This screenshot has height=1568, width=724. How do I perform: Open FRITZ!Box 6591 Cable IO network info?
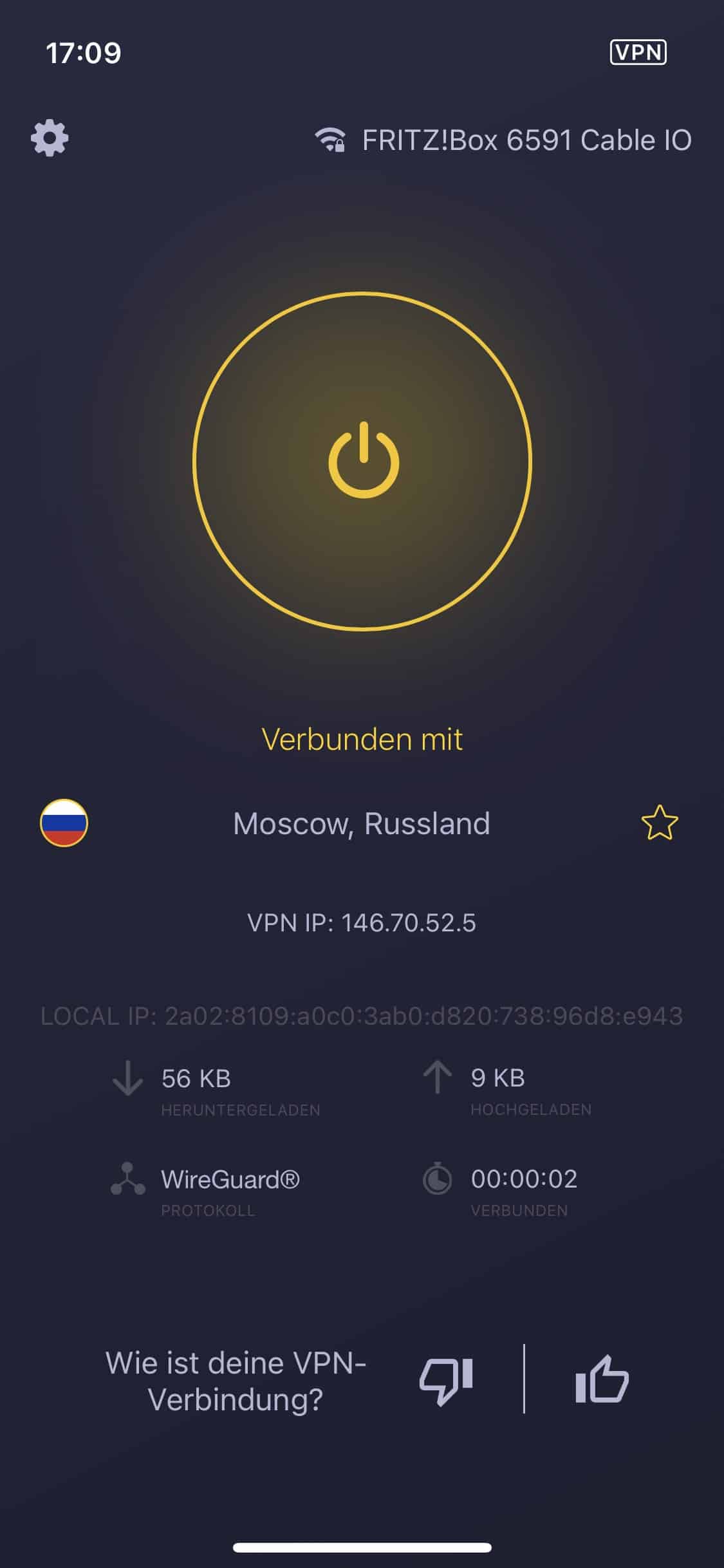click(x=503, y=140)
